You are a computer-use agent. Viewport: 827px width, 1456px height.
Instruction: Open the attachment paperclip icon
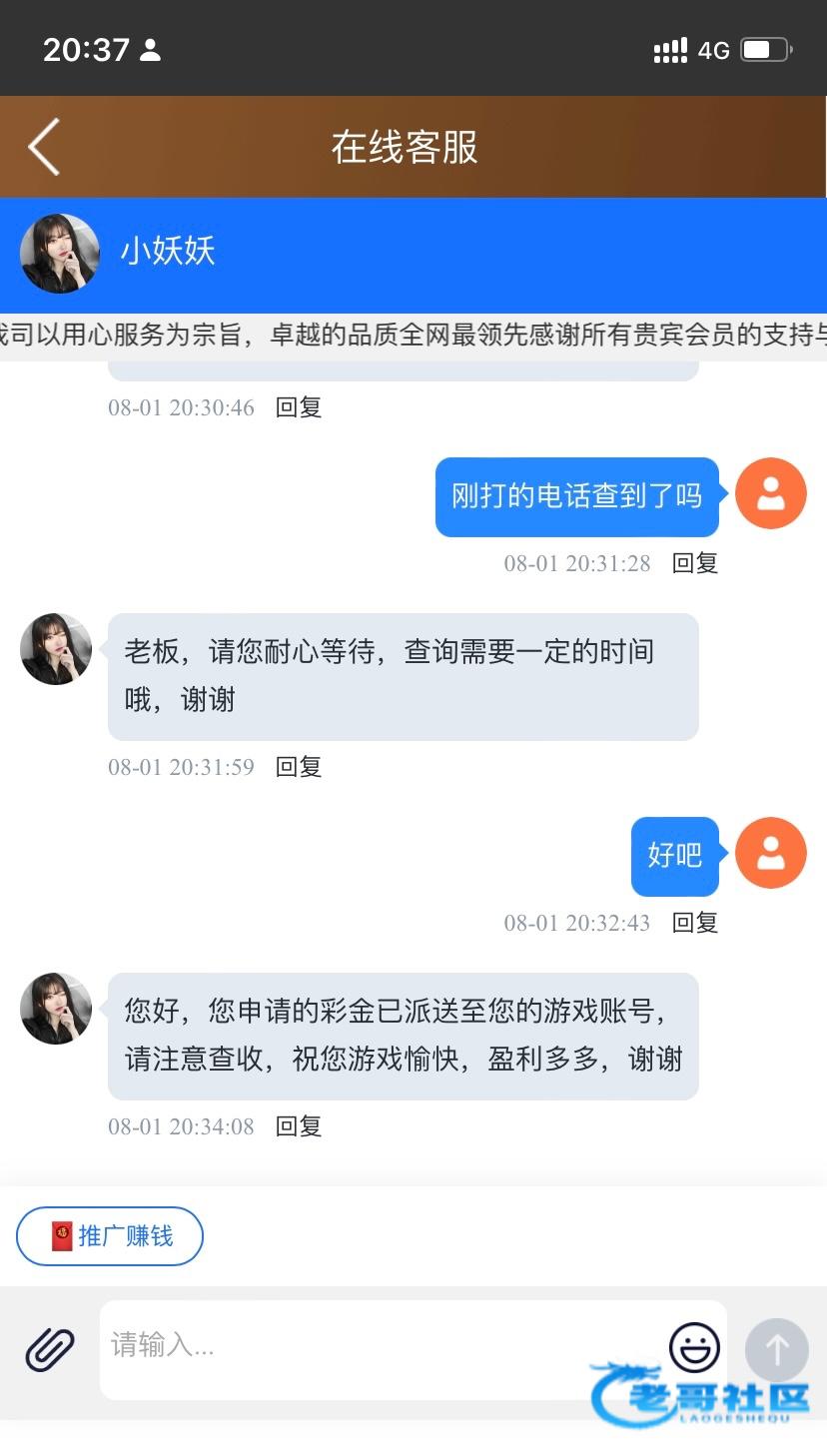pos(50,1349)
